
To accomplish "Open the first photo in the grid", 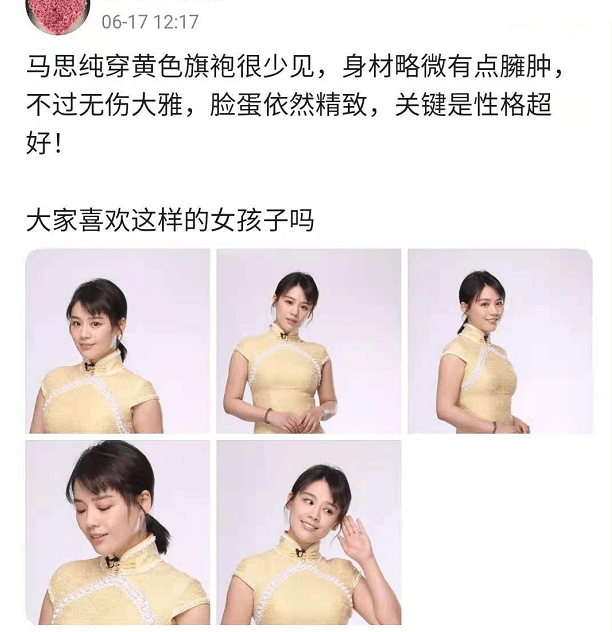I will 117,341.
